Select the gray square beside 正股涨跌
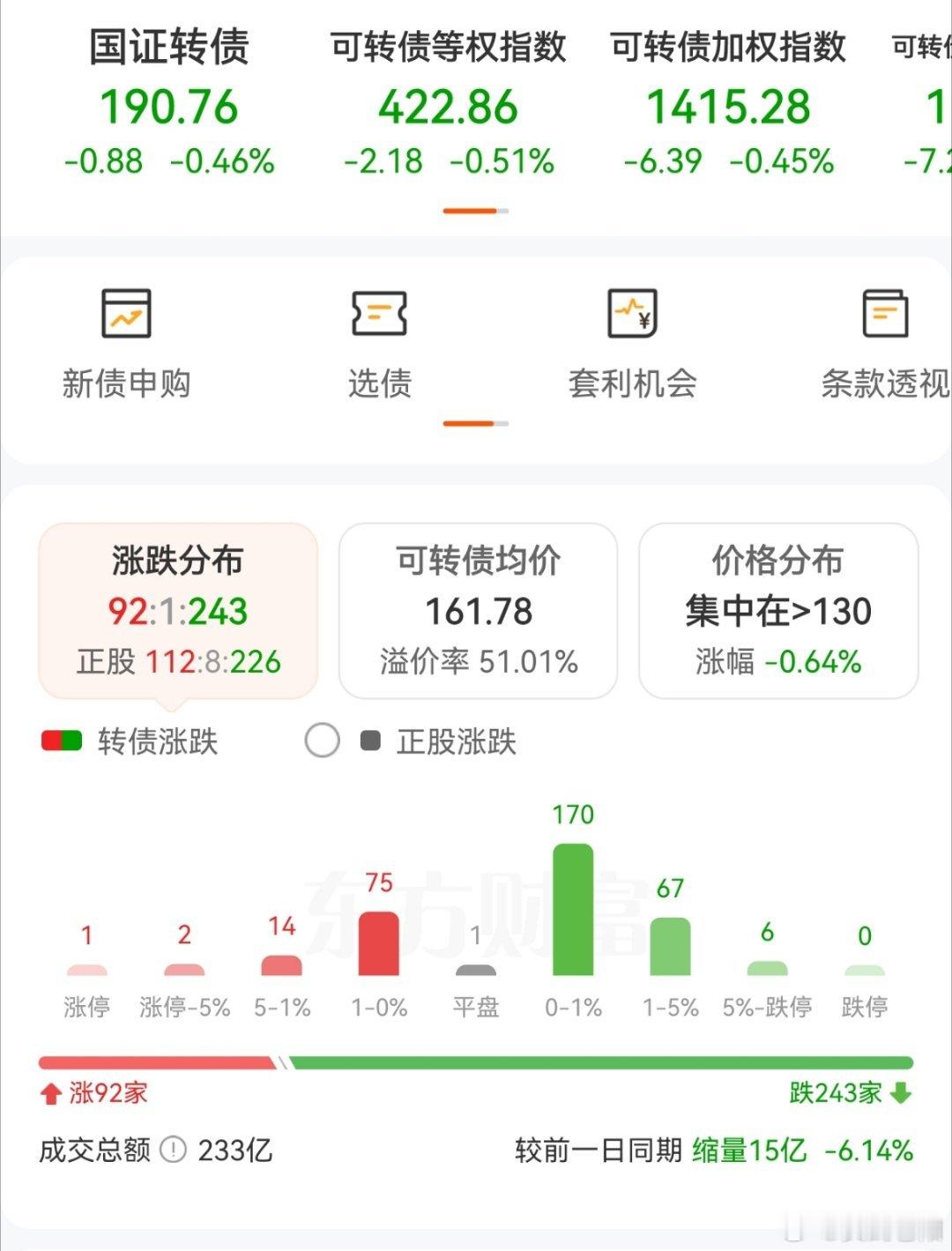This screenshot has height=1251, width=952. tap(370, 741)
